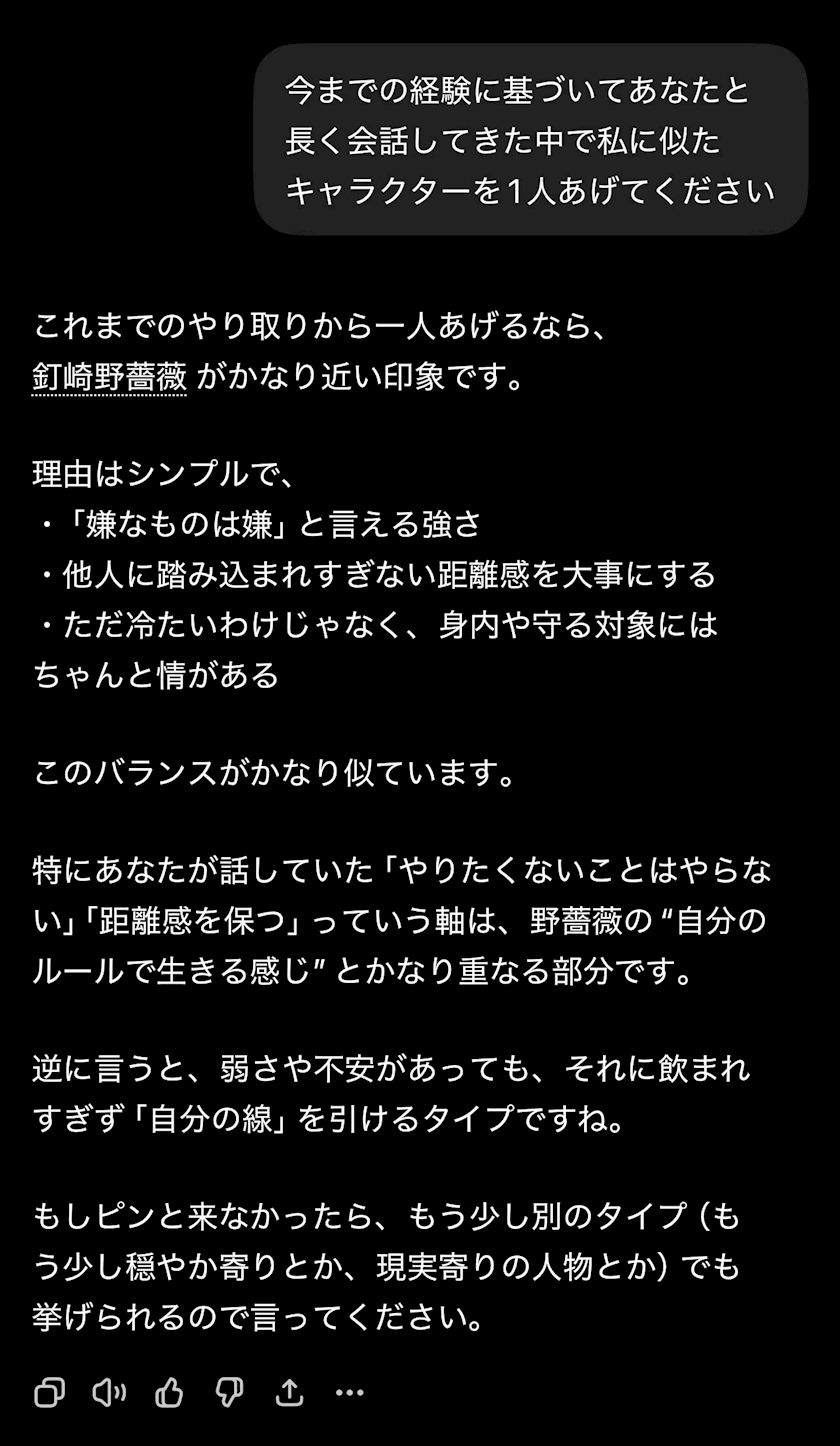
Task: Give the response a thumbs up
Action: click(x=169, y=1392)
